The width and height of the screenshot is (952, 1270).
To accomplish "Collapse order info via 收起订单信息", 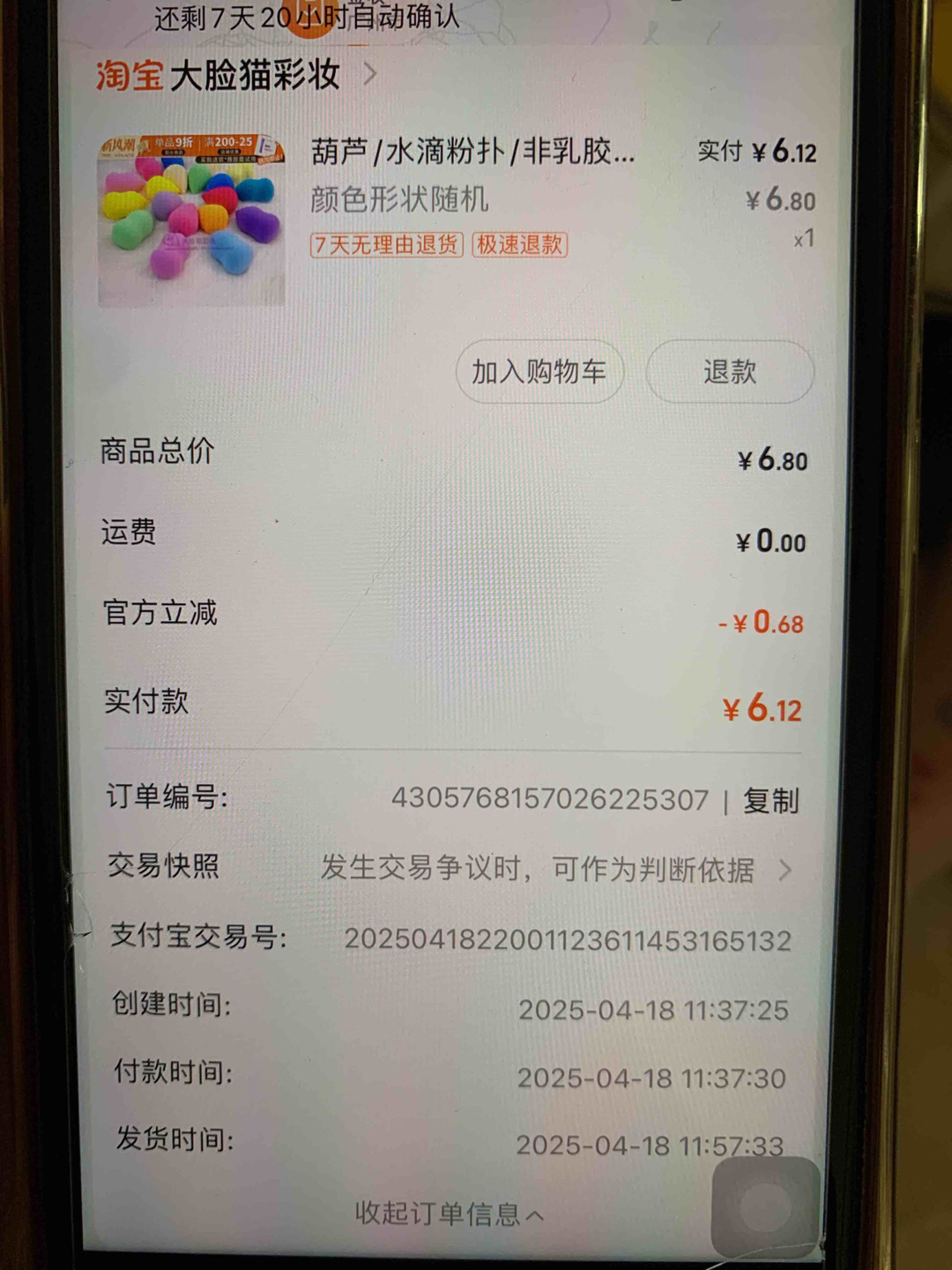I will (x=448, y=1214).
